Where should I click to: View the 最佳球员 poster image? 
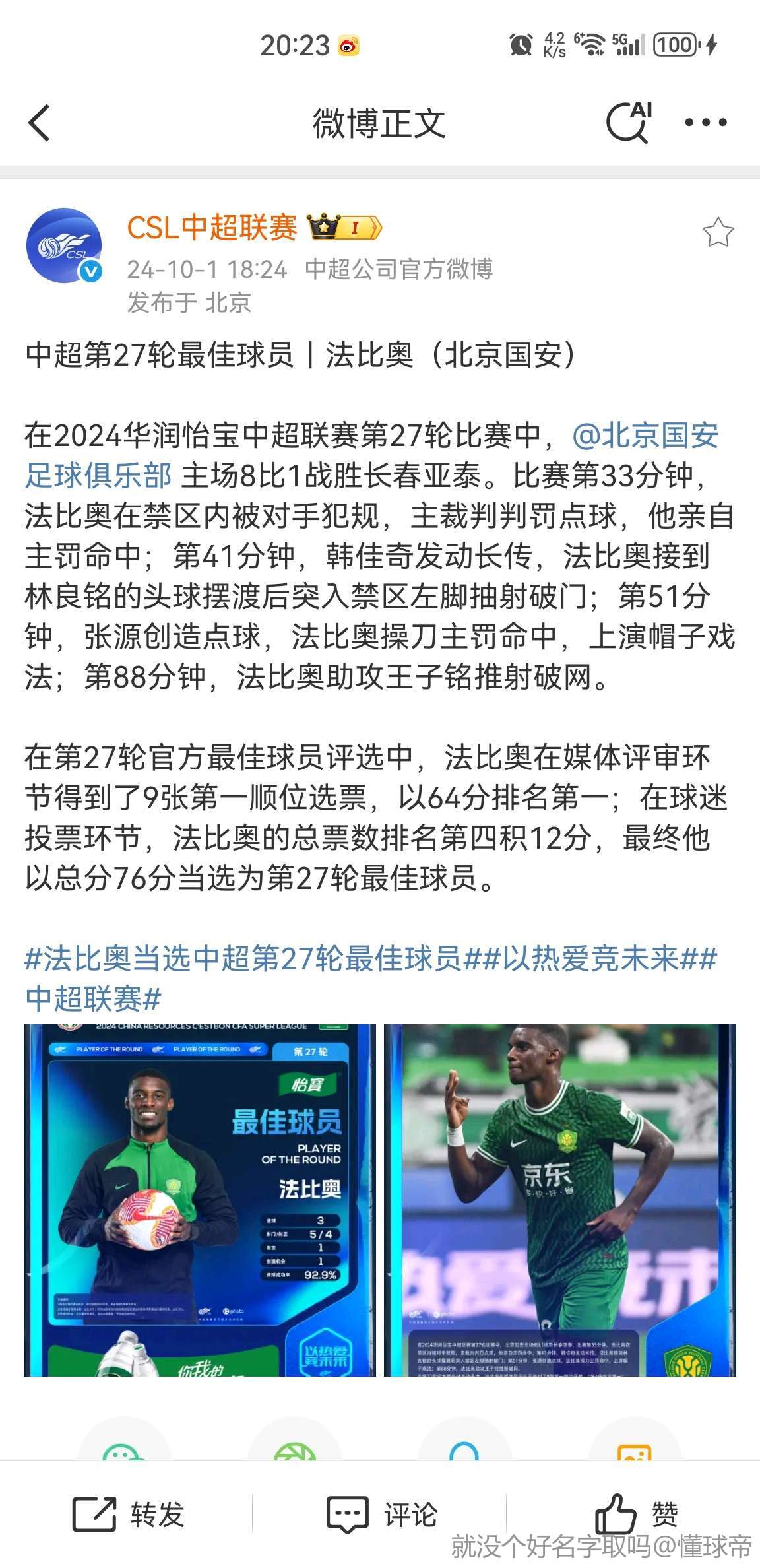coord(199,1200)
